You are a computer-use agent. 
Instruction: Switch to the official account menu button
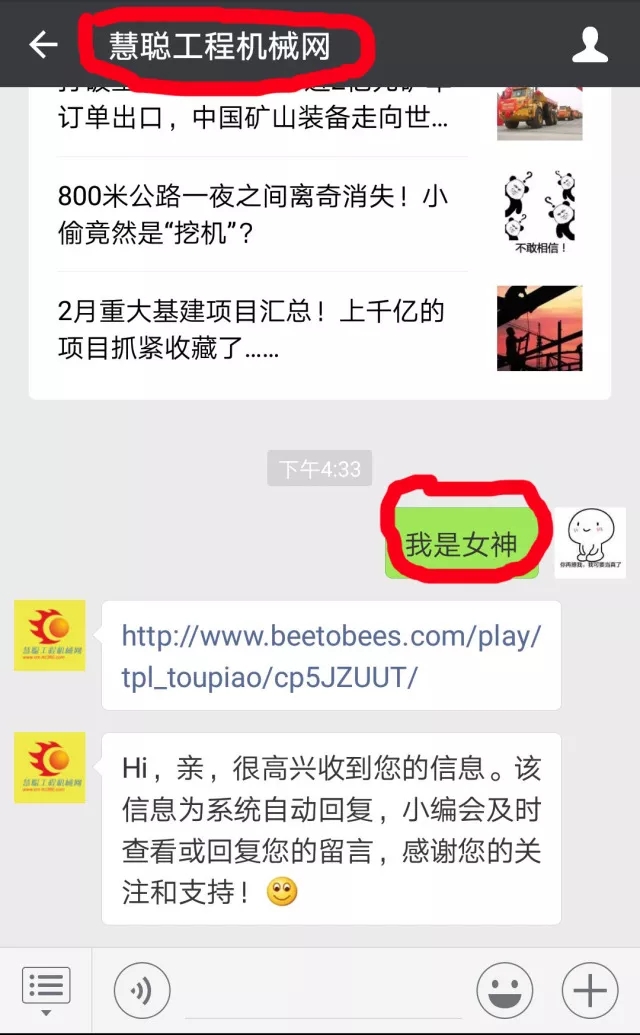[45, 990]
